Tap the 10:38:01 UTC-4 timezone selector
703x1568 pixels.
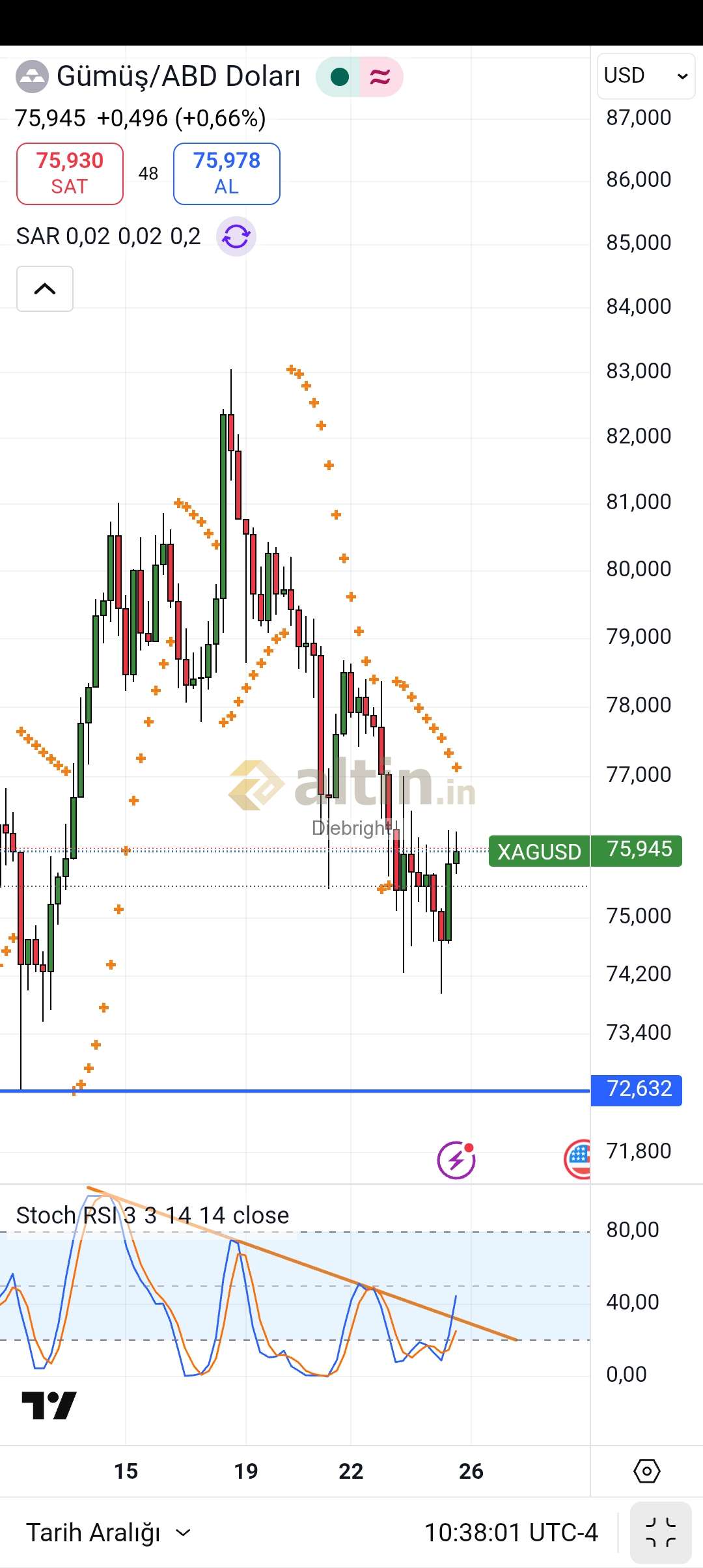tap(511, 1532)
